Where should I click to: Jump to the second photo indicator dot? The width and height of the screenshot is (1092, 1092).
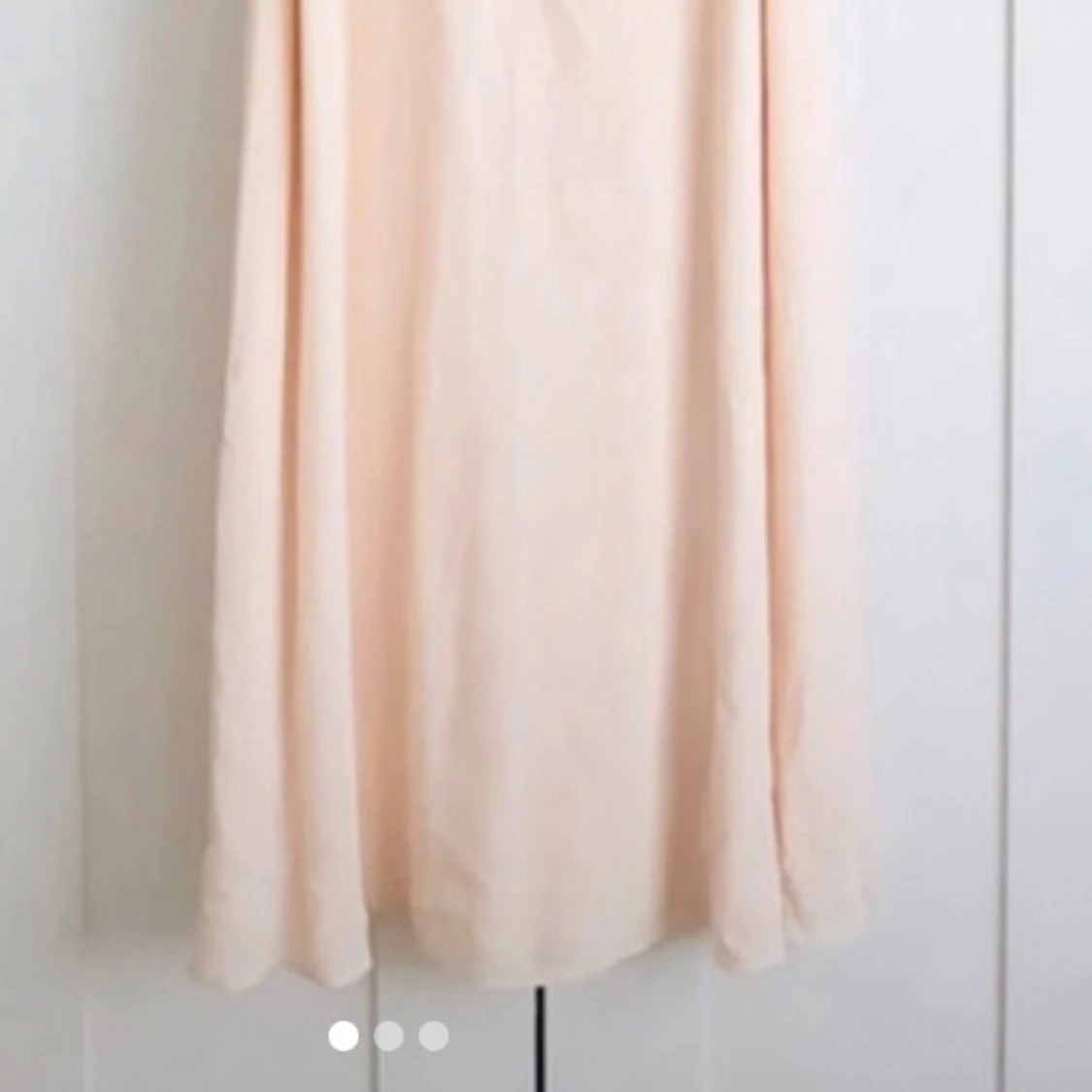click(388, 1036)
